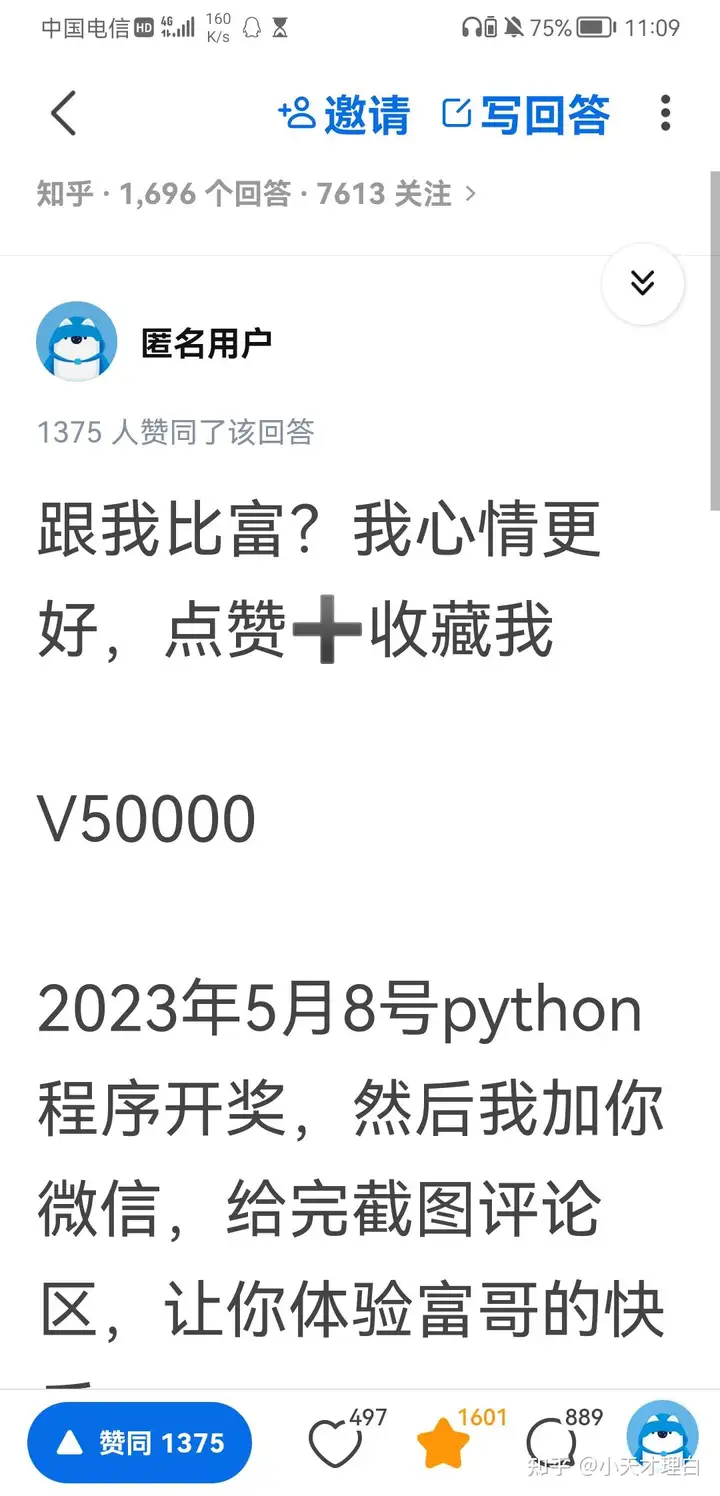Open the three-dot overflow menu
720x1496 pixels.
point(665,114)
